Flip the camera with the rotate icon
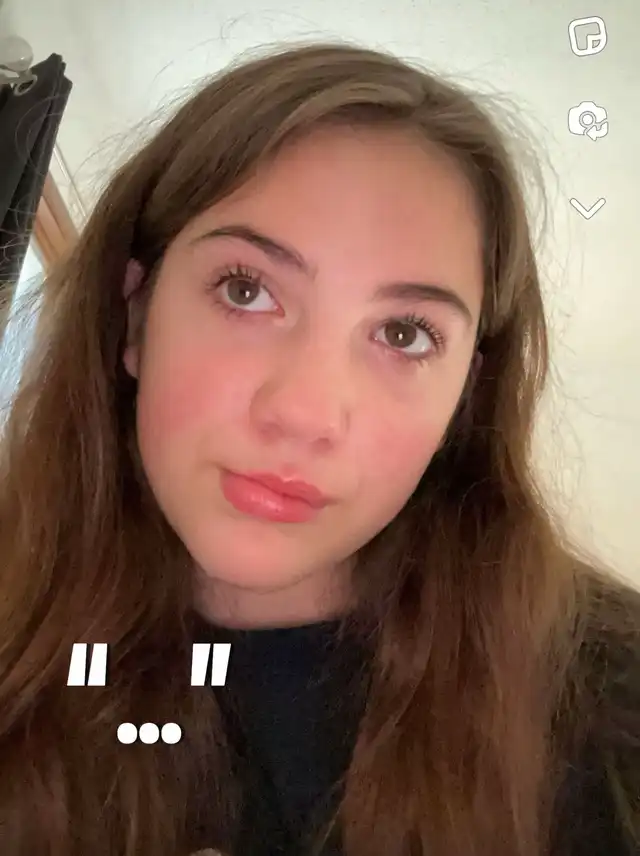Screen dimensions: 640x856 click(x=588, y=121)
